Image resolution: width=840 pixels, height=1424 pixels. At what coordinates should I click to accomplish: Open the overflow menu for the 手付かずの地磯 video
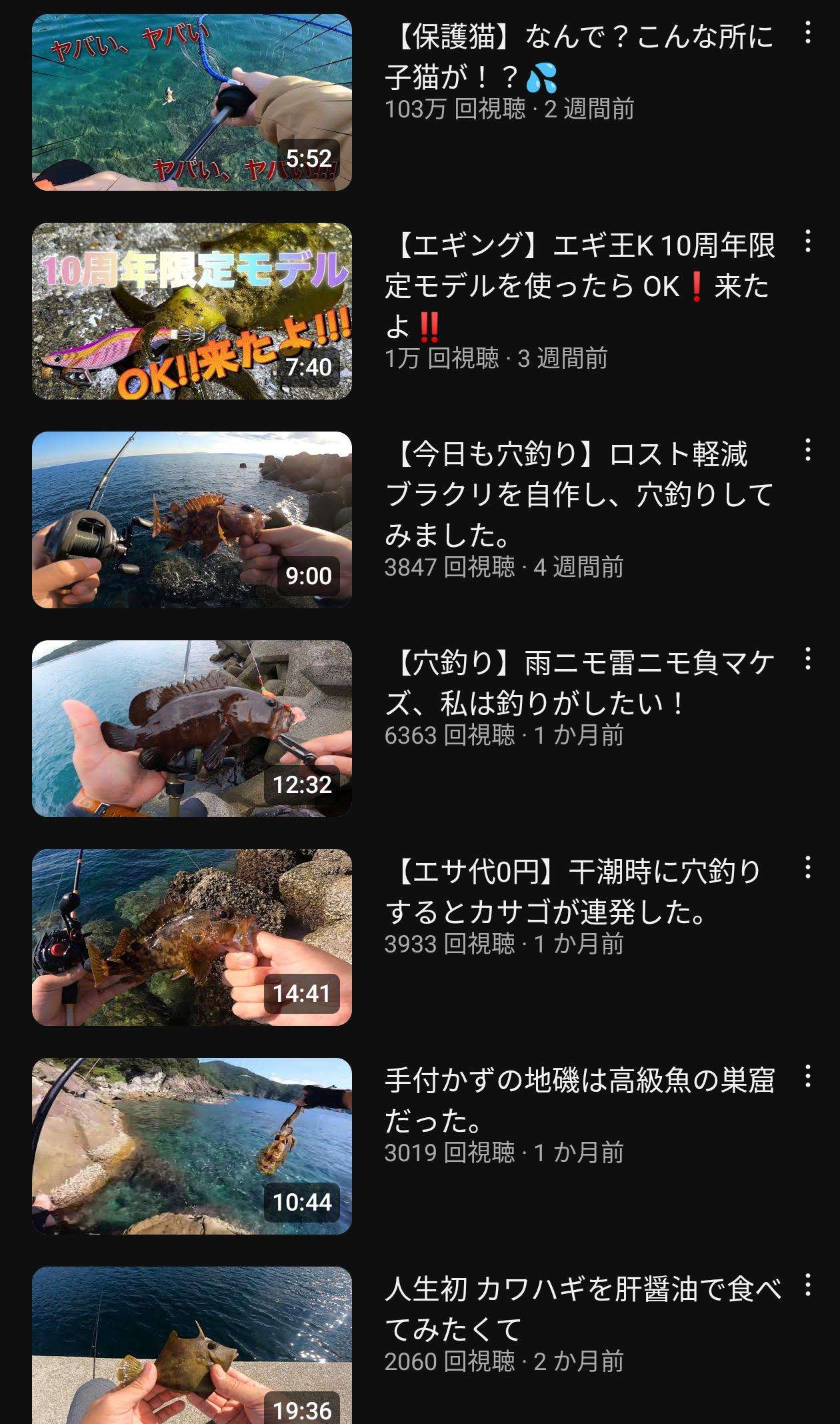click(x=807, y=1077)
